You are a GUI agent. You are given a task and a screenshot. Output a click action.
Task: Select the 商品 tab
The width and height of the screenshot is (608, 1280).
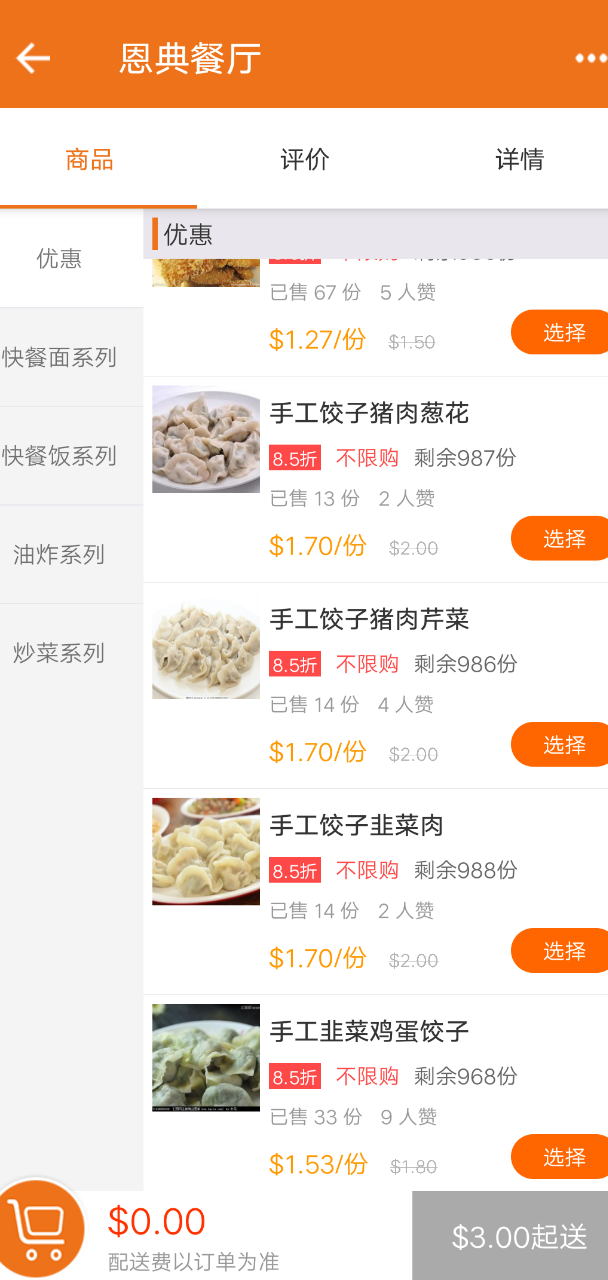pyautogui.click(x=90, y=159)
